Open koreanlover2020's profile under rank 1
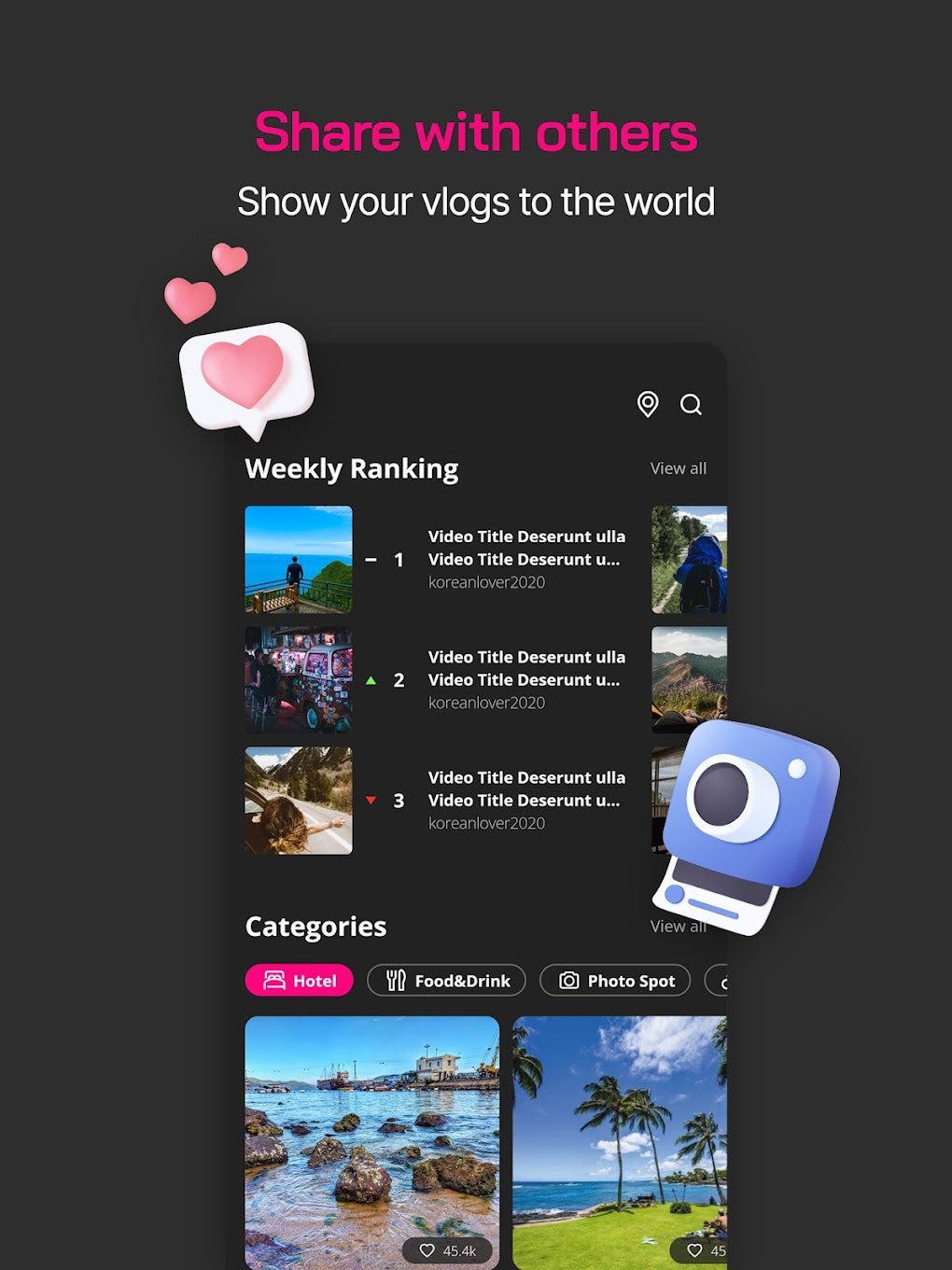Viewport: 952px width, 1270px height. [485, 581]
